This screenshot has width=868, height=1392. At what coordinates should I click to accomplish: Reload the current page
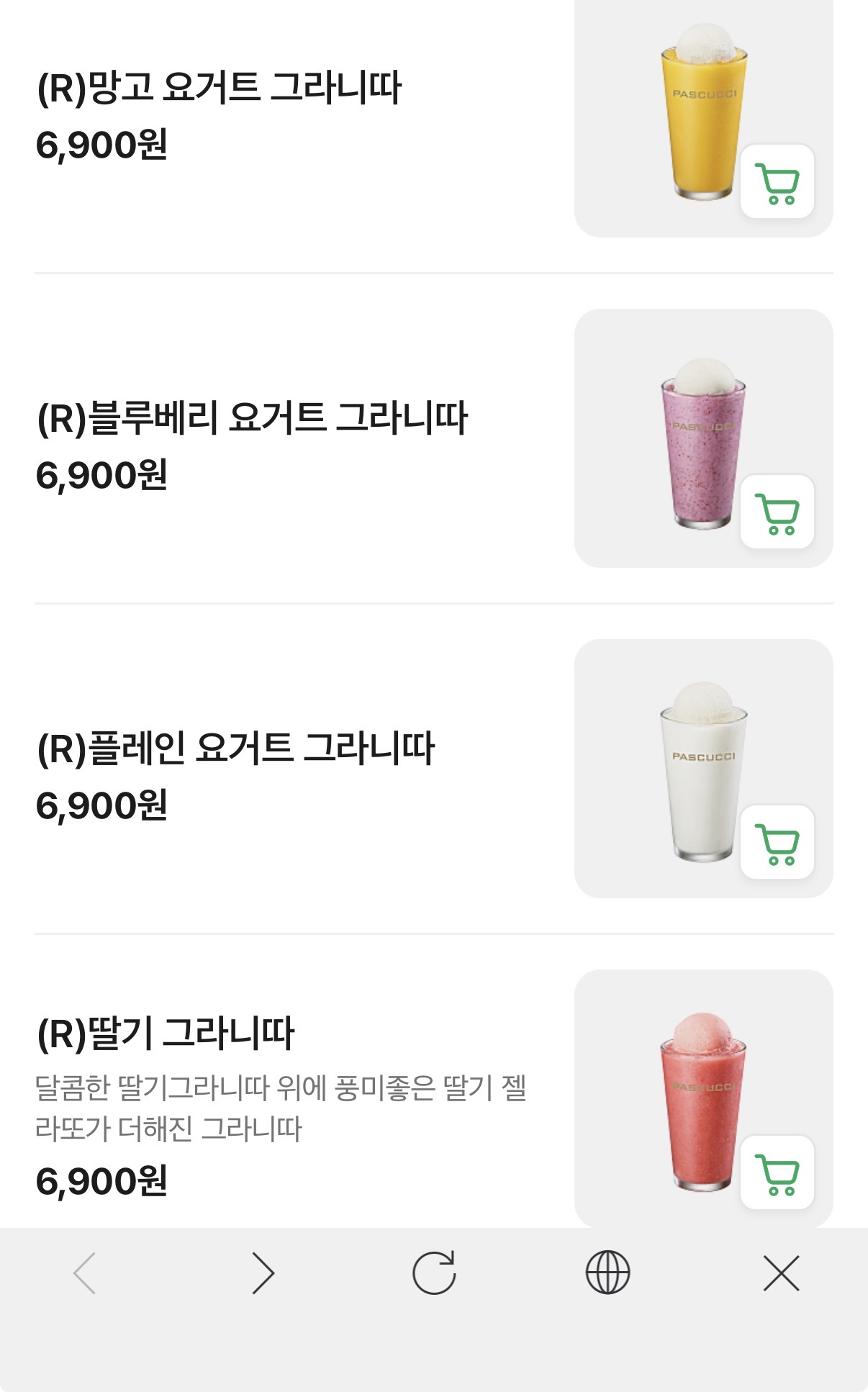[434, 1273]
